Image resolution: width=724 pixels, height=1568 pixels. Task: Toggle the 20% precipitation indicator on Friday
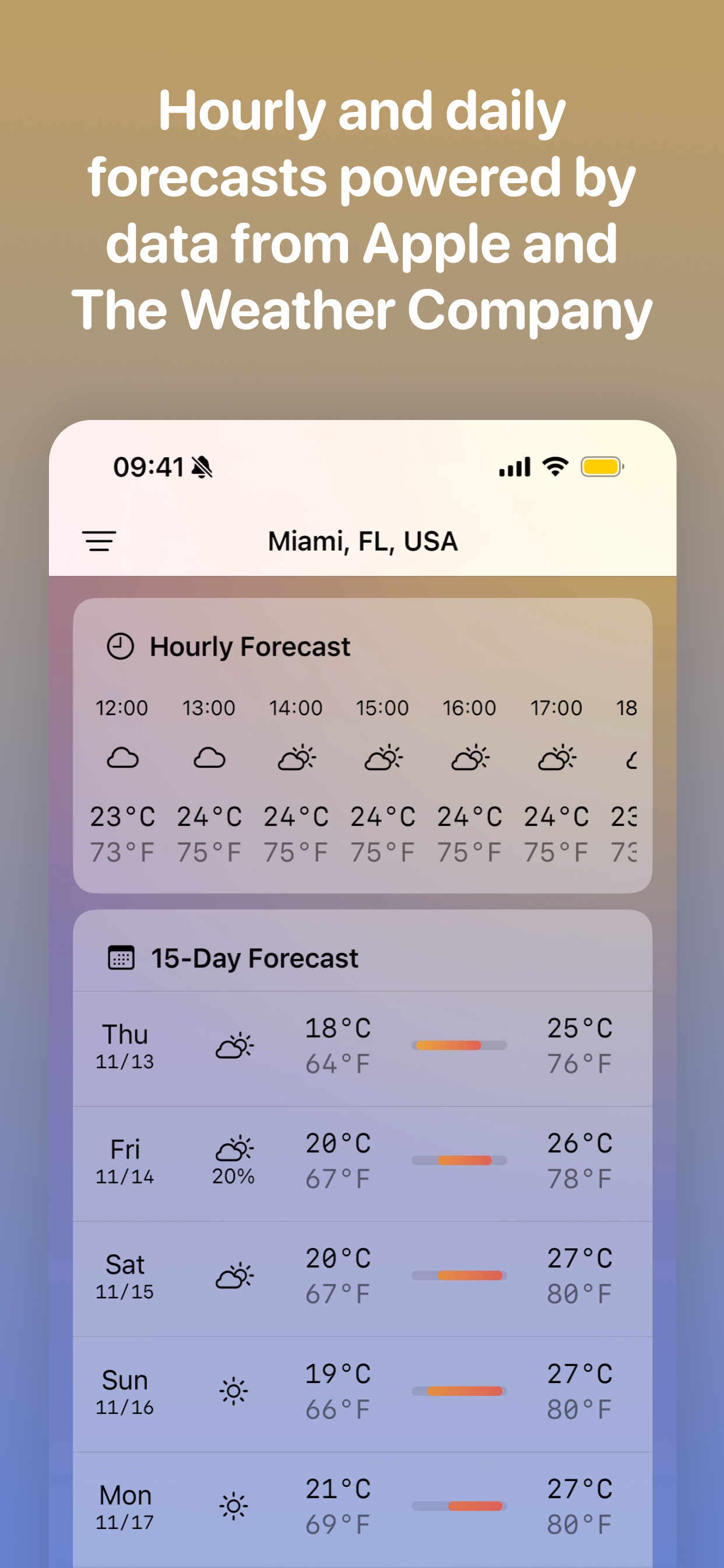tap(233, 1176)
